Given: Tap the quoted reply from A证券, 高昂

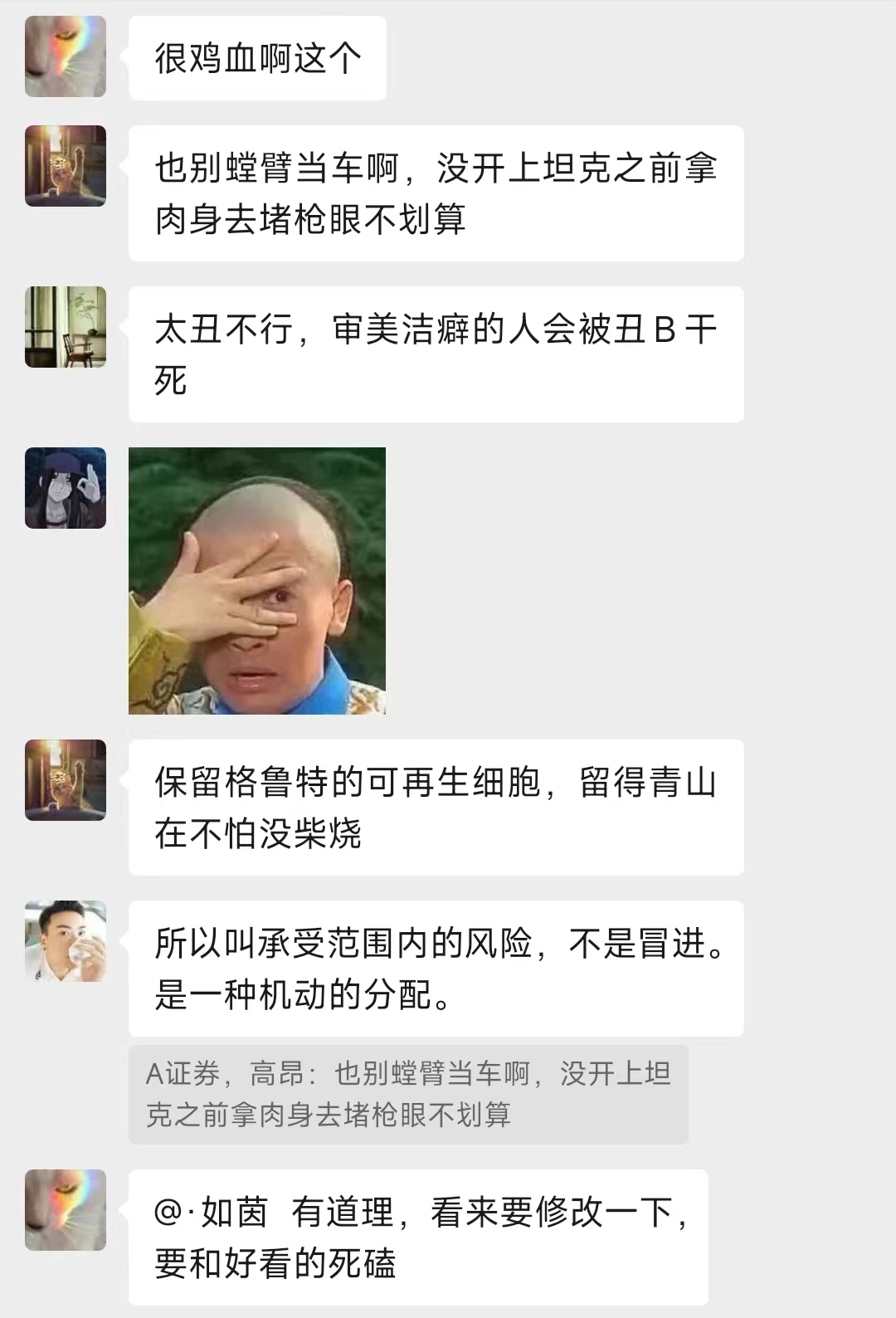Looking at the screenshot, I should tap(408, 1094).
